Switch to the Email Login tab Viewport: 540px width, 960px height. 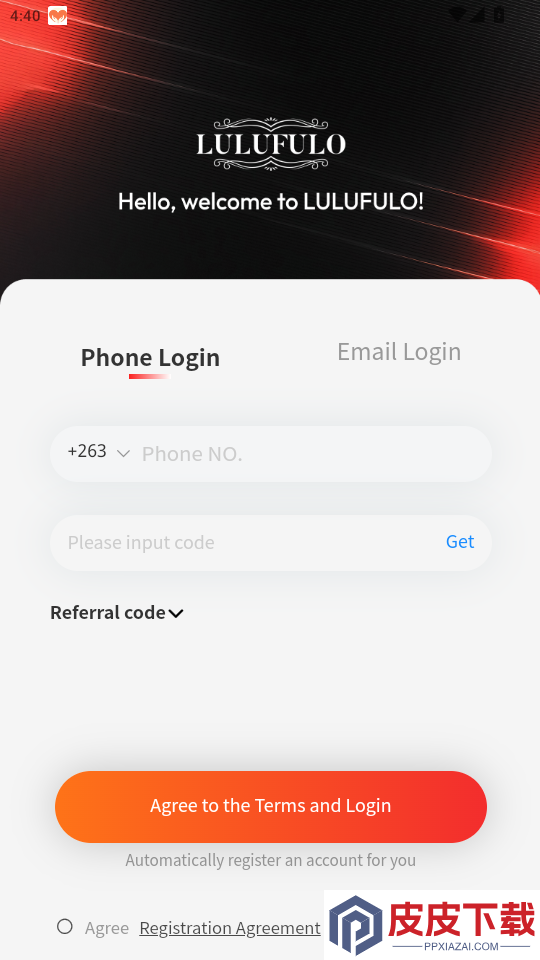pyautogui.click(x=399, y=352)
